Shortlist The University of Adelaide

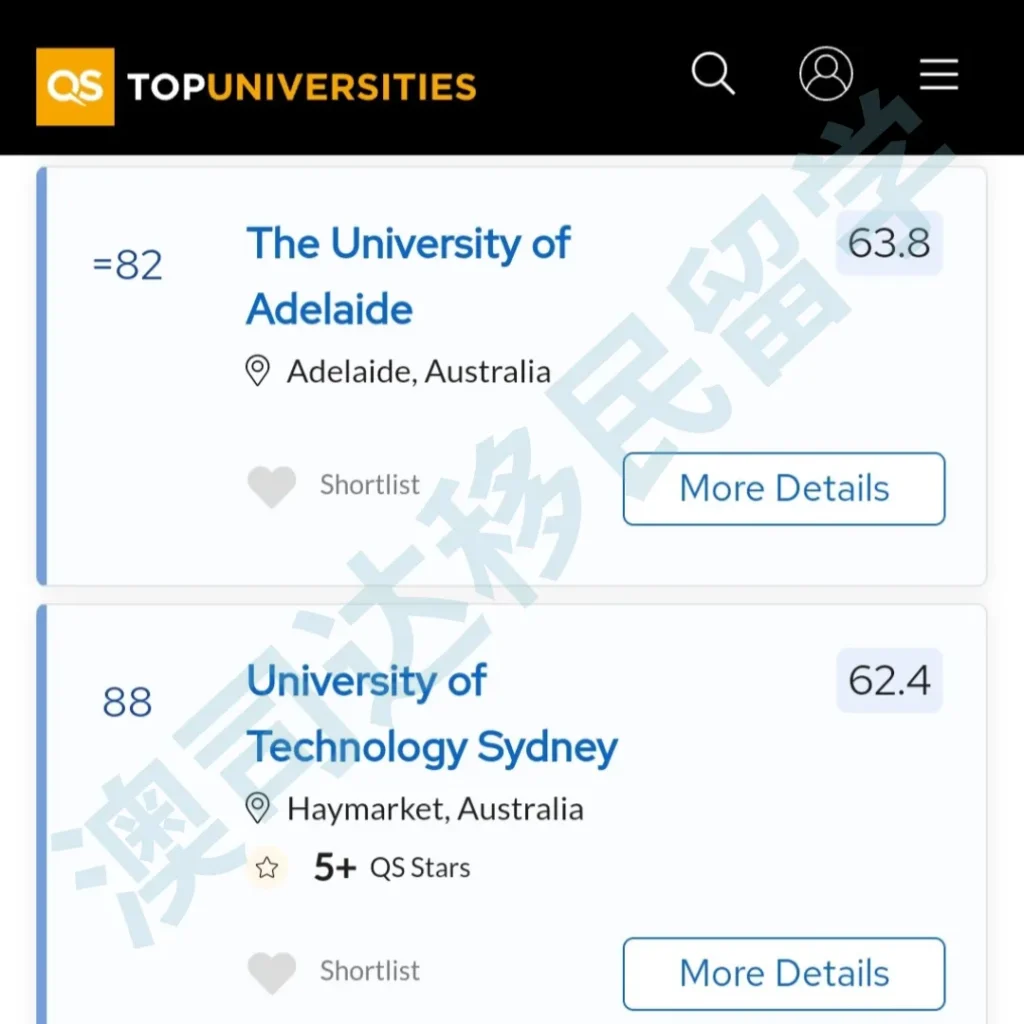click(273, 486)
